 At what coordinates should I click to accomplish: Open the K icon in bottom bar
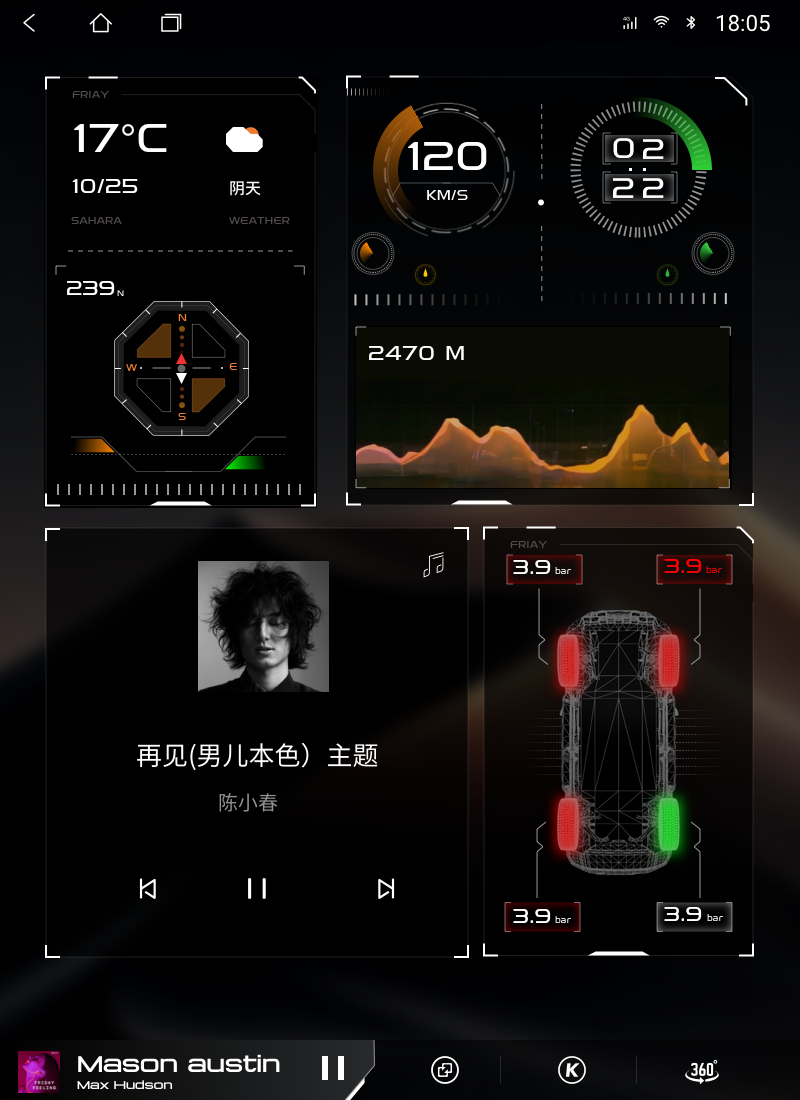(571, 1070)
